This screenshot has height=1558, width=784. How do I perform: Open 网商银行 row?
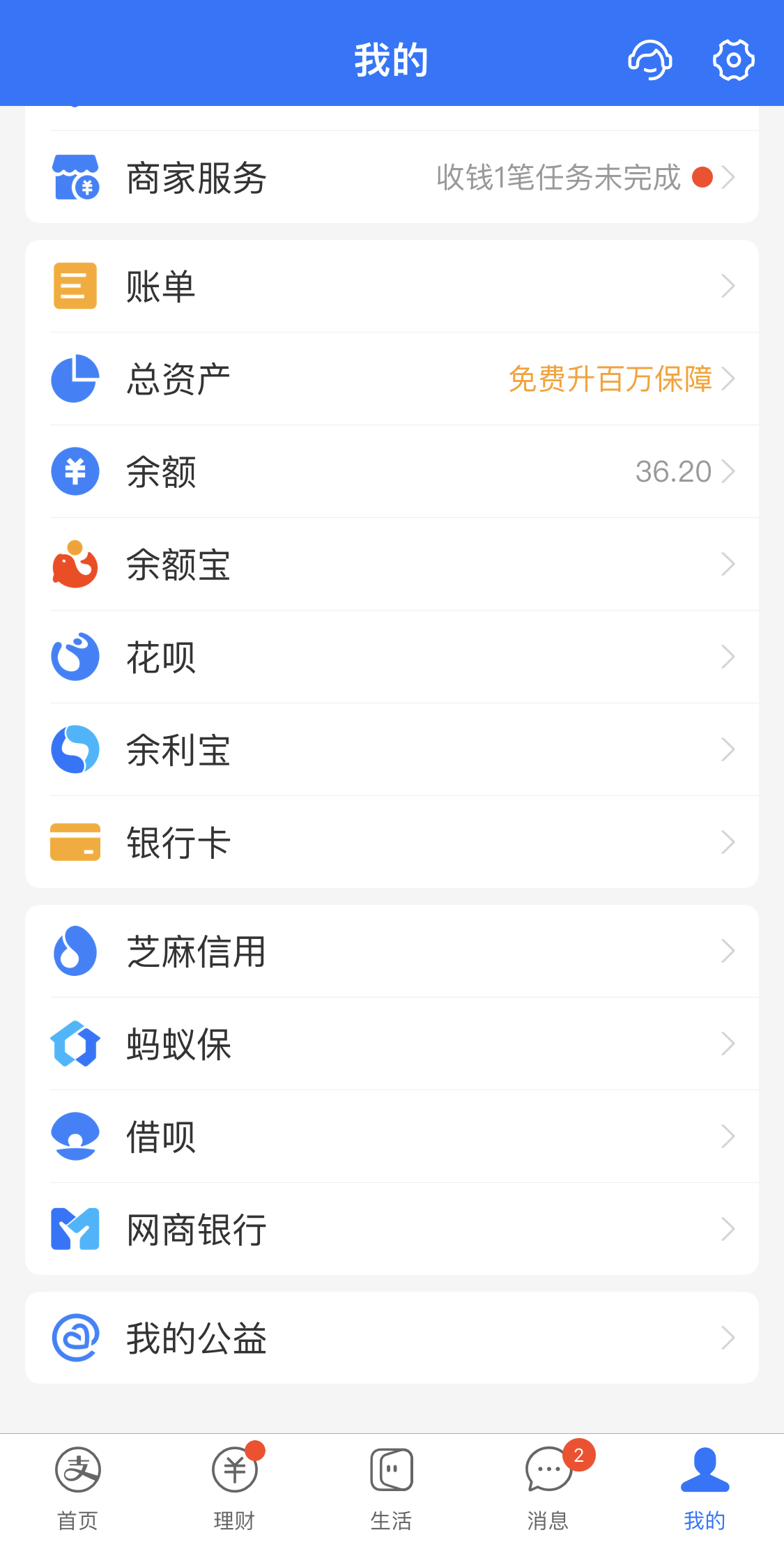pos(392,1229)
